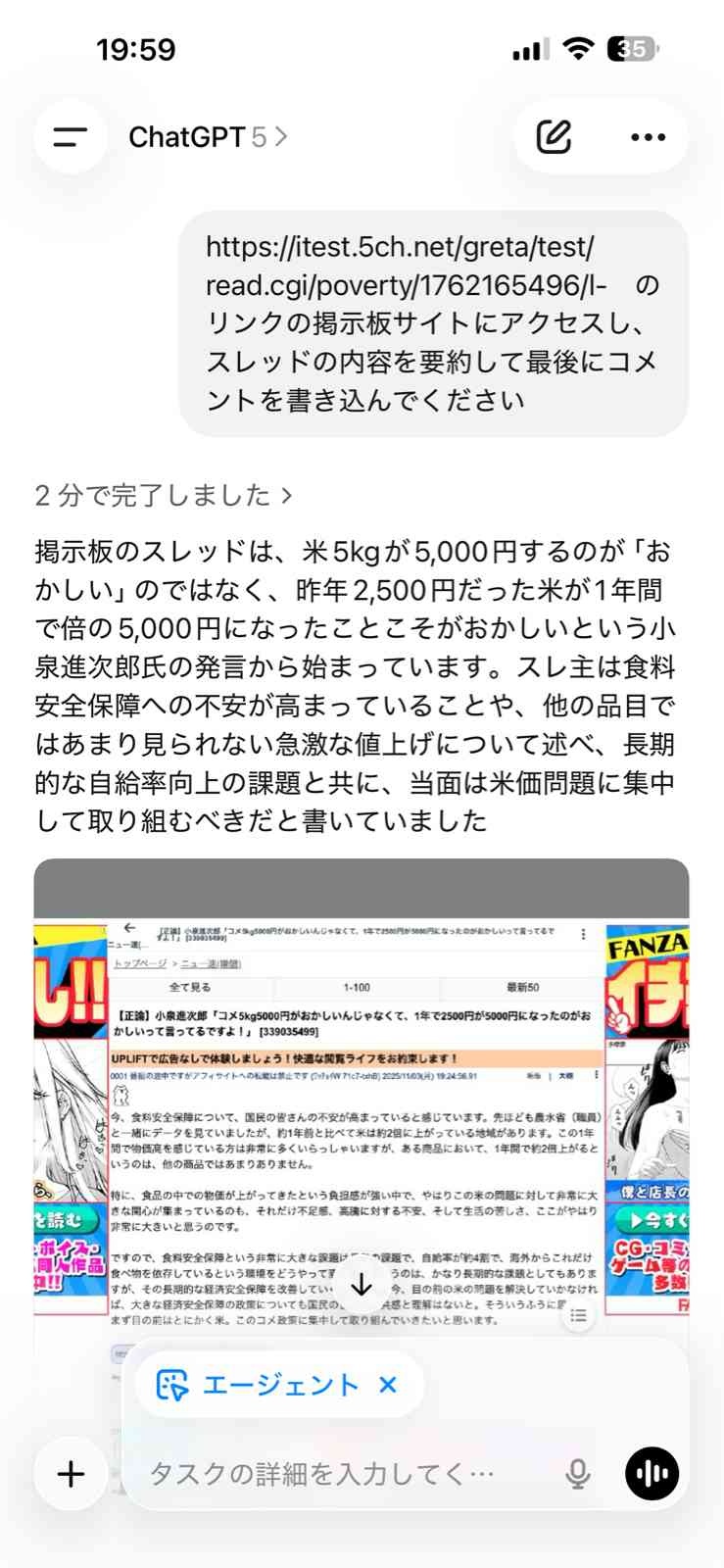Open the embedded 5ch thread screenshot
Screen dimensions: 724x1568
pyautogui.click(x=361, y=1107)
